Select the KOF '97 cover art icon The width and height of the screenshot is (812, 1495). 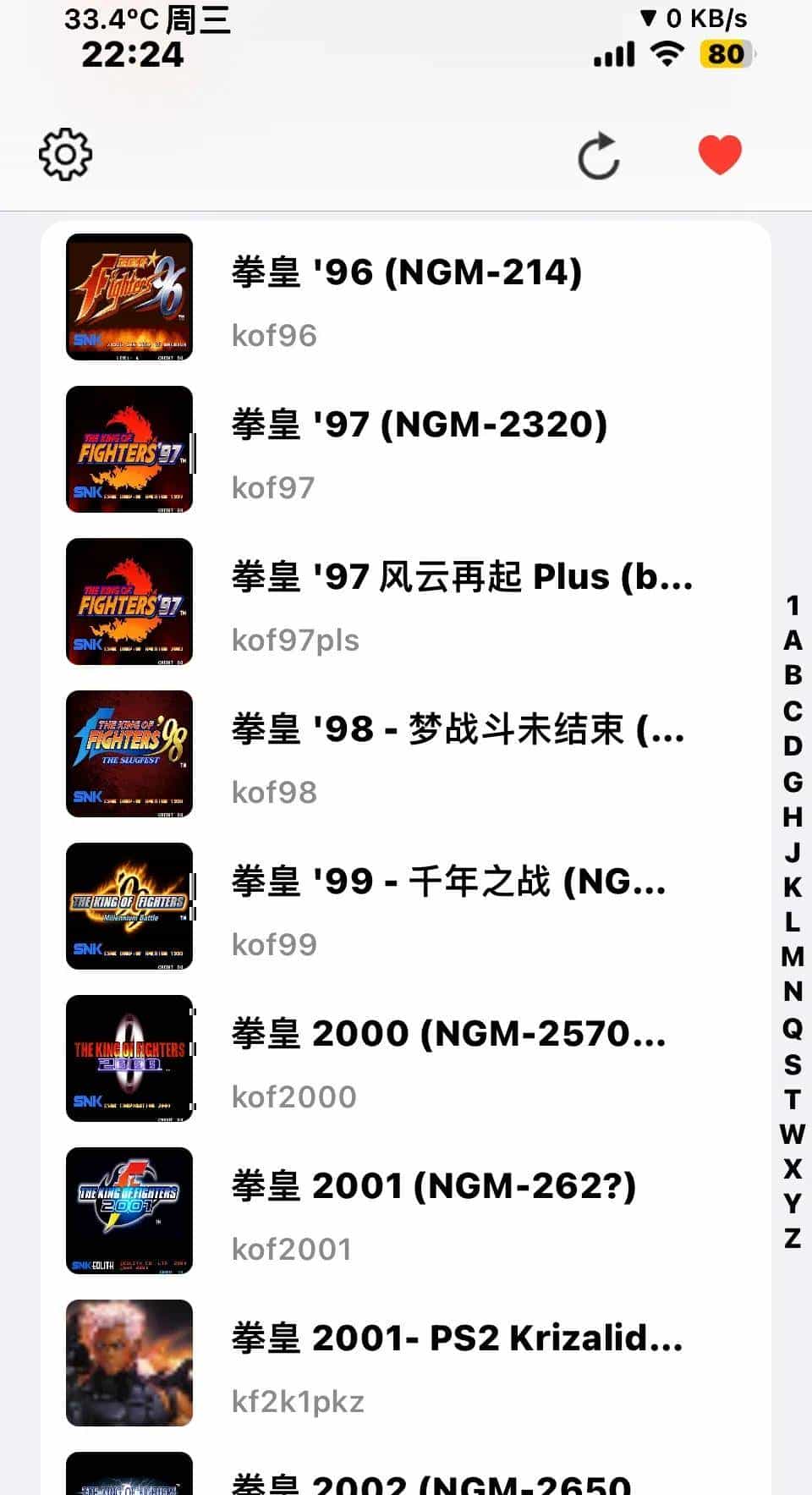(128, 449)
